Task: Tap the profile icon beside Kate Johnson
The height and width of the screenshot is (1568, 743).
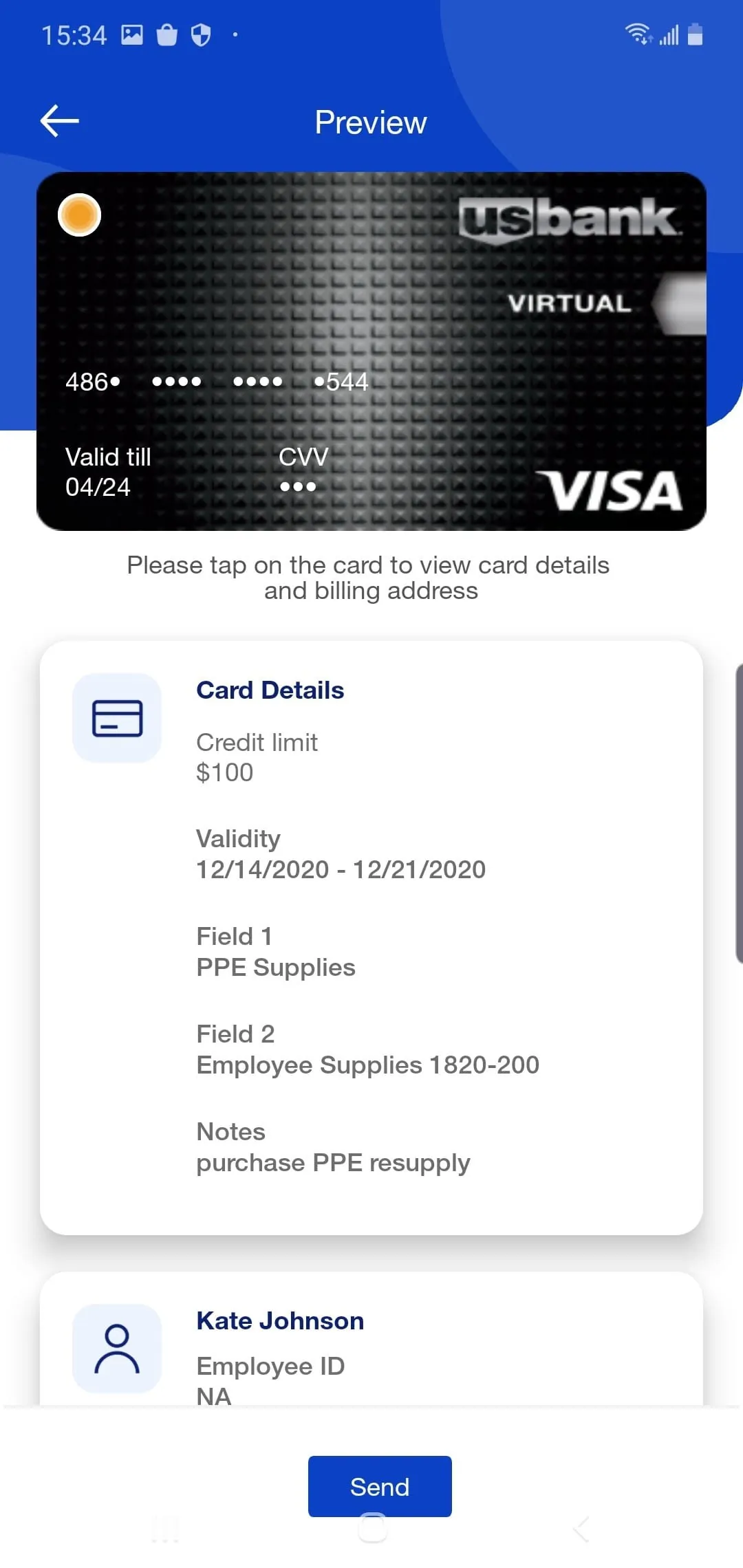Action: coord(116,1347)
